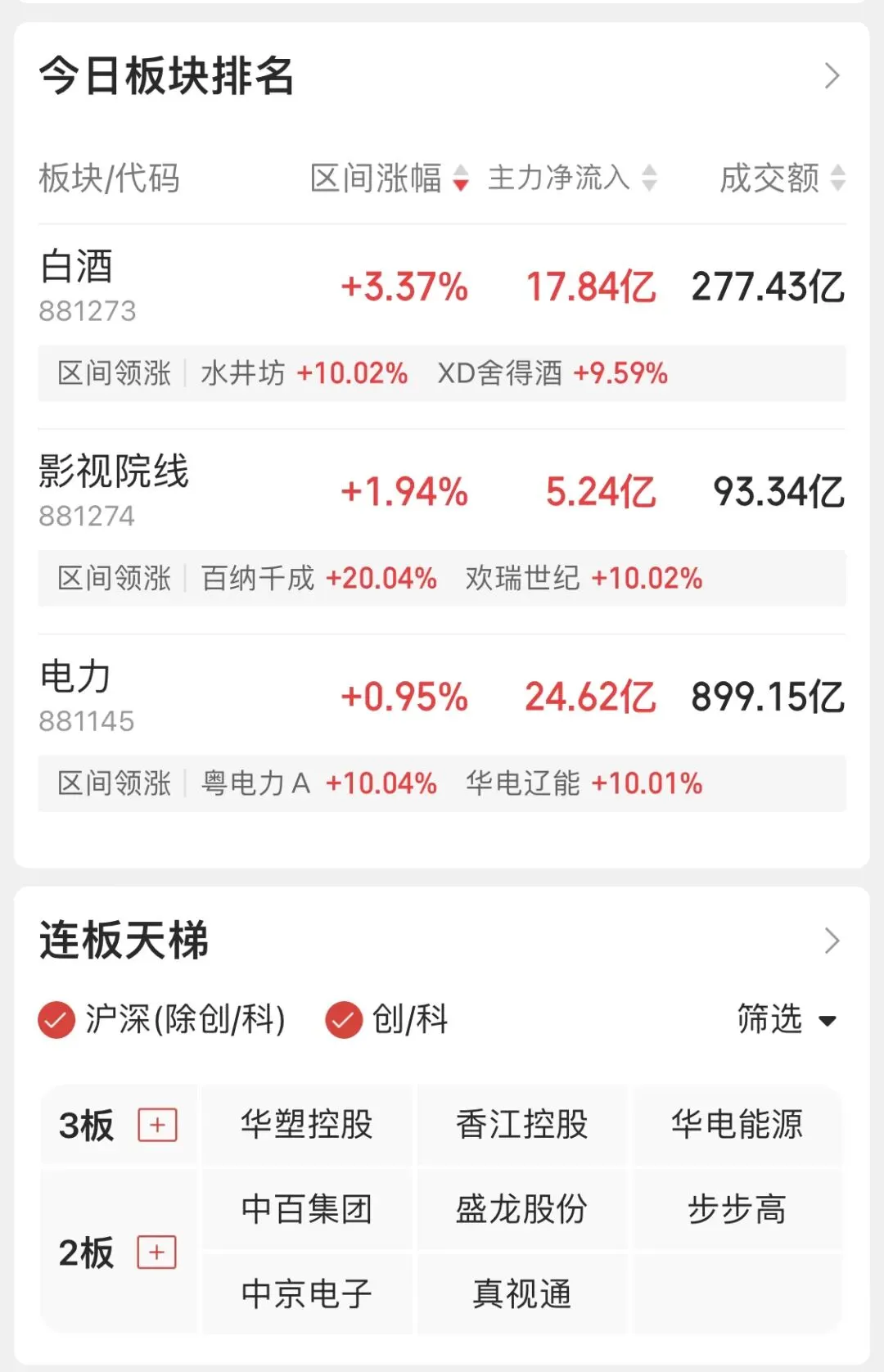Image resolution: width=884 pixels, height=1372 pixels.
Task: Open the 白酒 sector row
Action: coord(442,286)
